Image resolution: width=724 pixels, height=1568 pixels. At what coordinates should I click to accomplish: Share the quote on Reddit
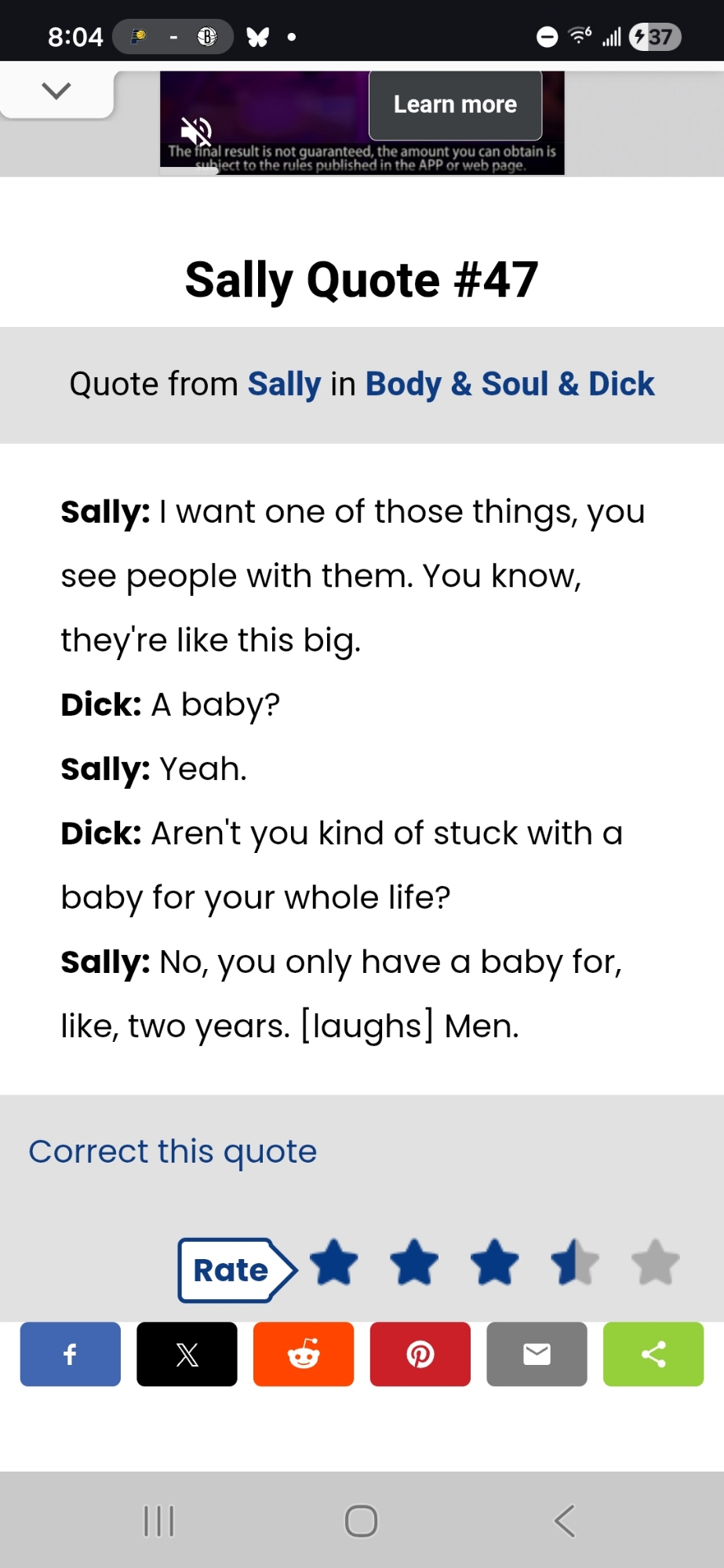tap(304, 1354)
